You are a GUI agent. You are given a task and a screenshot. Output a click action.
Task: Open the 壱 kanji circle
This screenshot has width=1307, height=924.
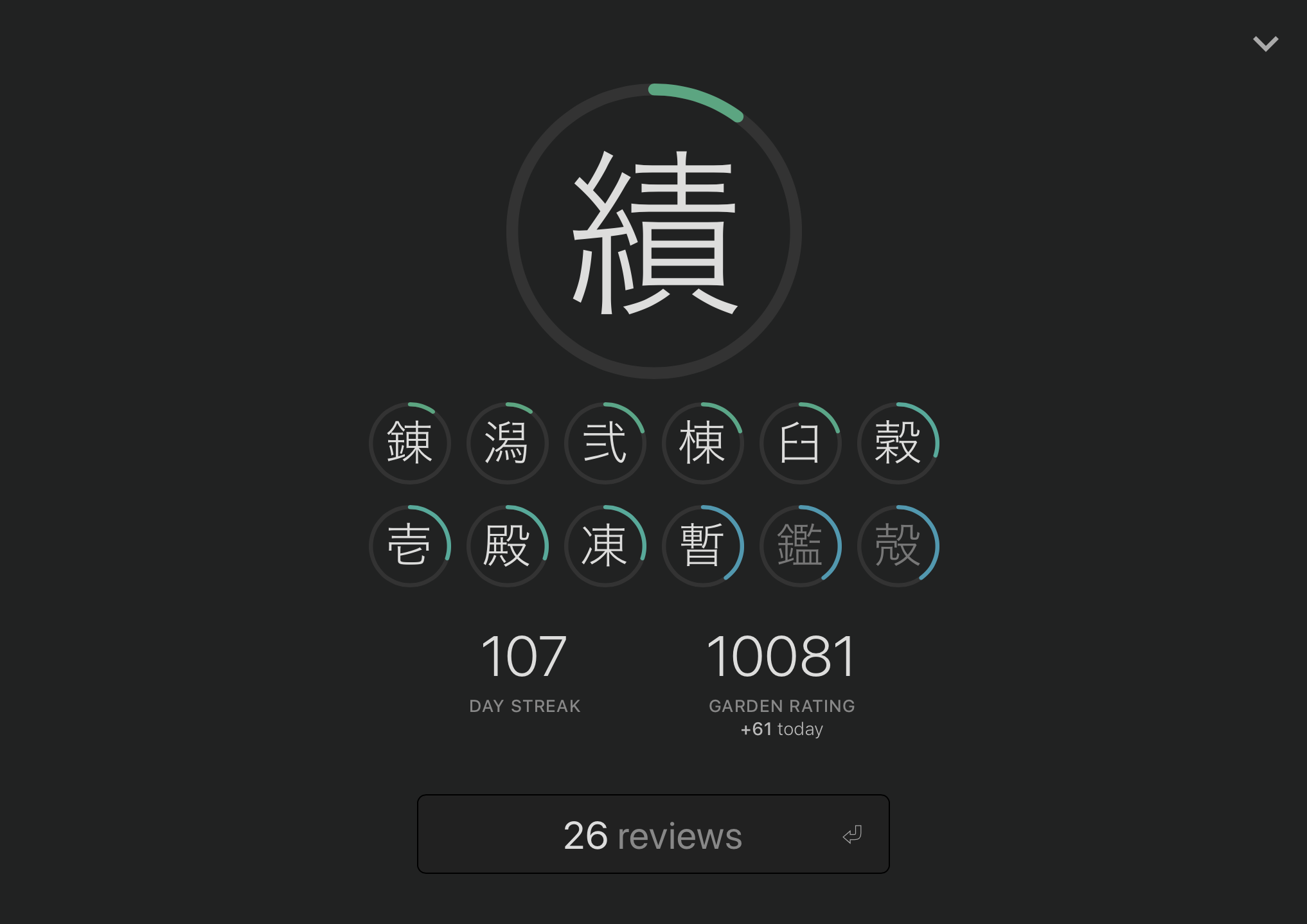point(410,546)
